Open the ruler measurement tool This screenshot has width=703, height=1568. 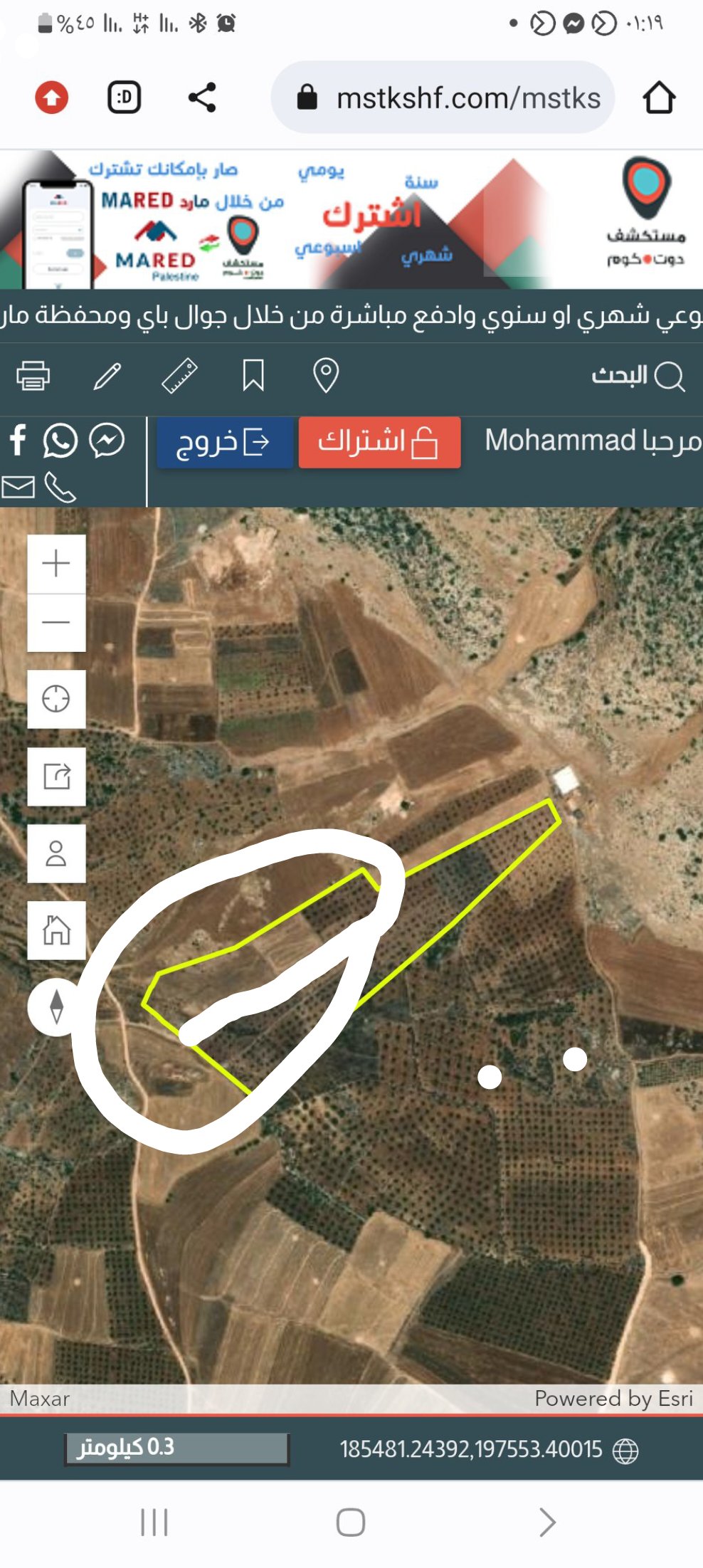(179, 375)
